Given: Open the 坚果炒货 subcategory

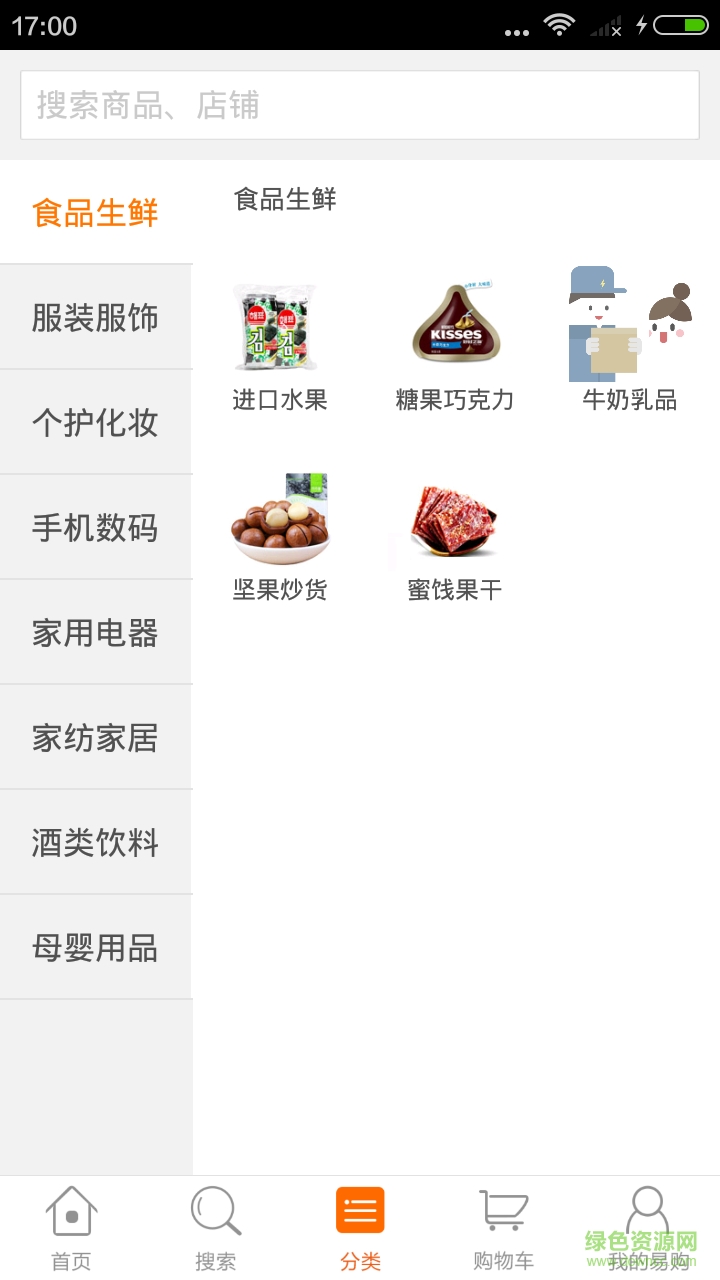Looking at the screenshot, I should tap(280, 535).
